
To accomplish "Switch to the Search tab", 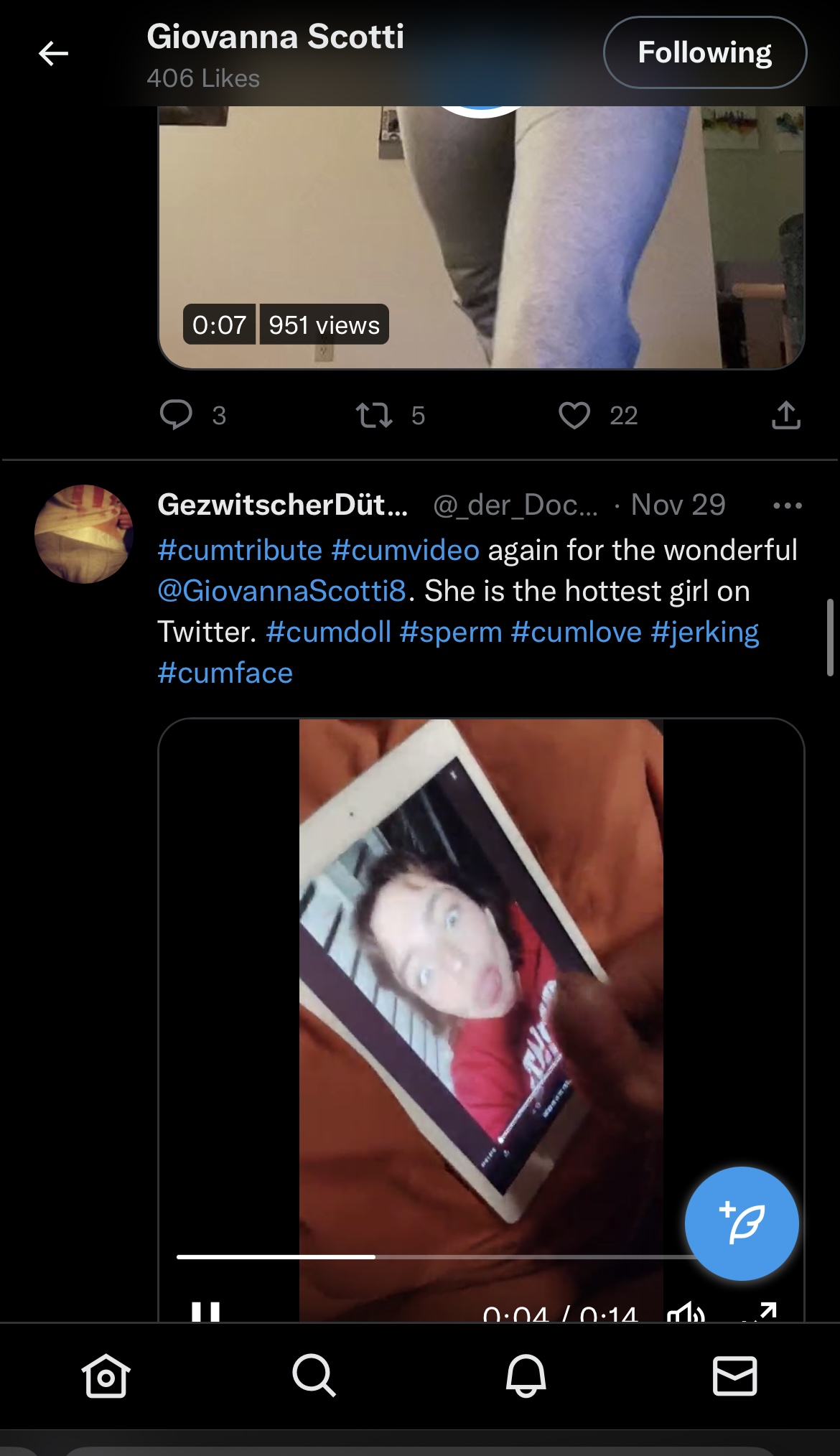I will pyautogui.click(x=314, y=1376).
